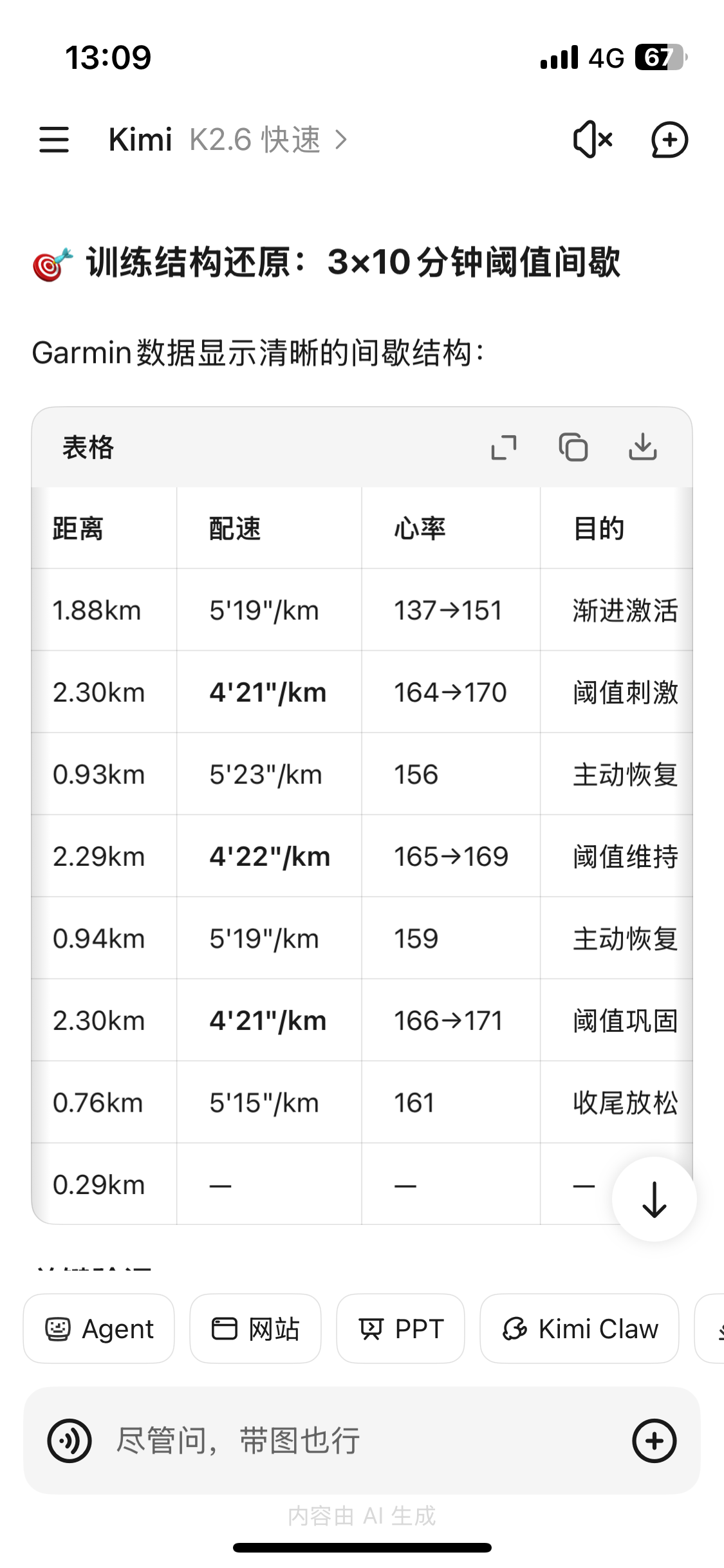Download the table
This screenshot has width=724, height=1568.
coord(643,447)
